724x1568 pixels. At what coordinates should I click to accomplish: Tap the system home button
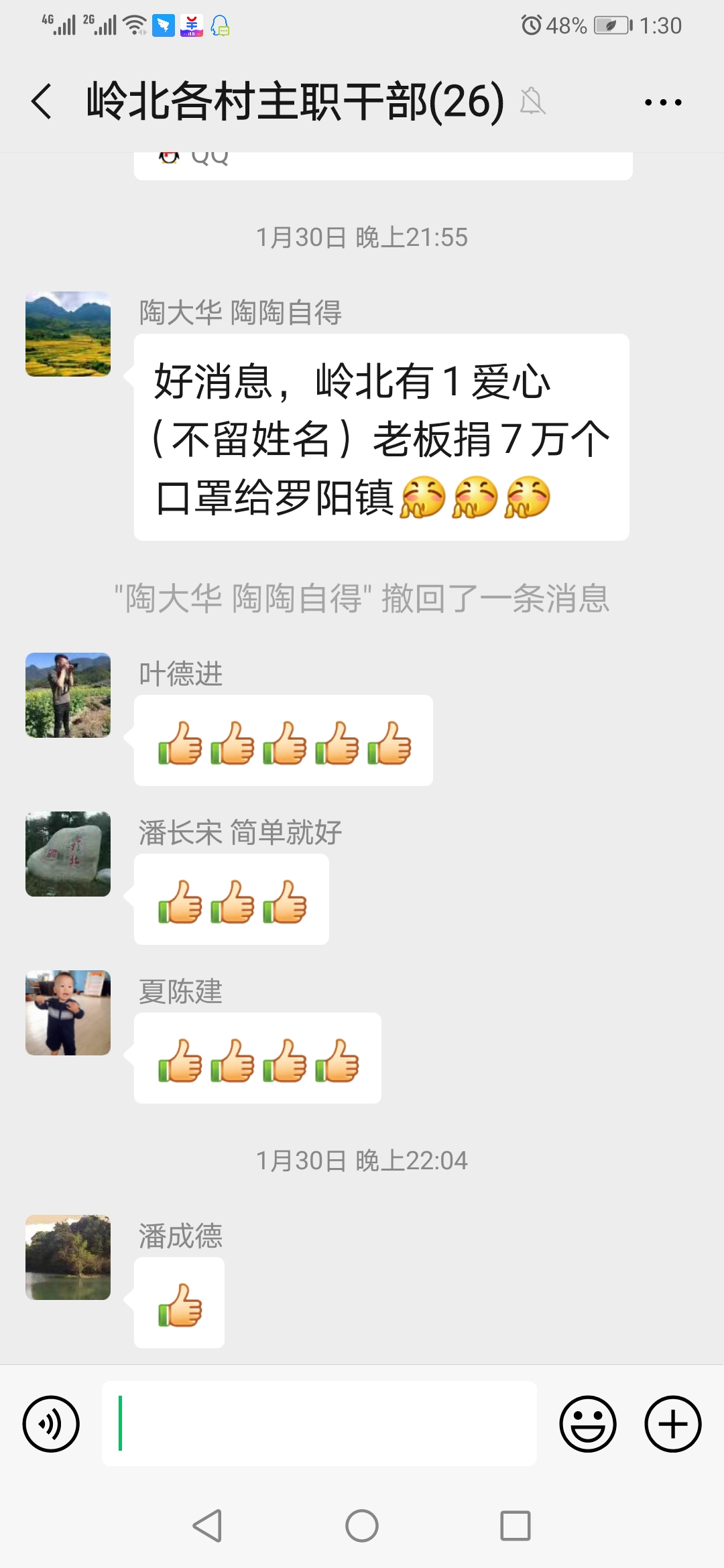tap(362, 1526)
